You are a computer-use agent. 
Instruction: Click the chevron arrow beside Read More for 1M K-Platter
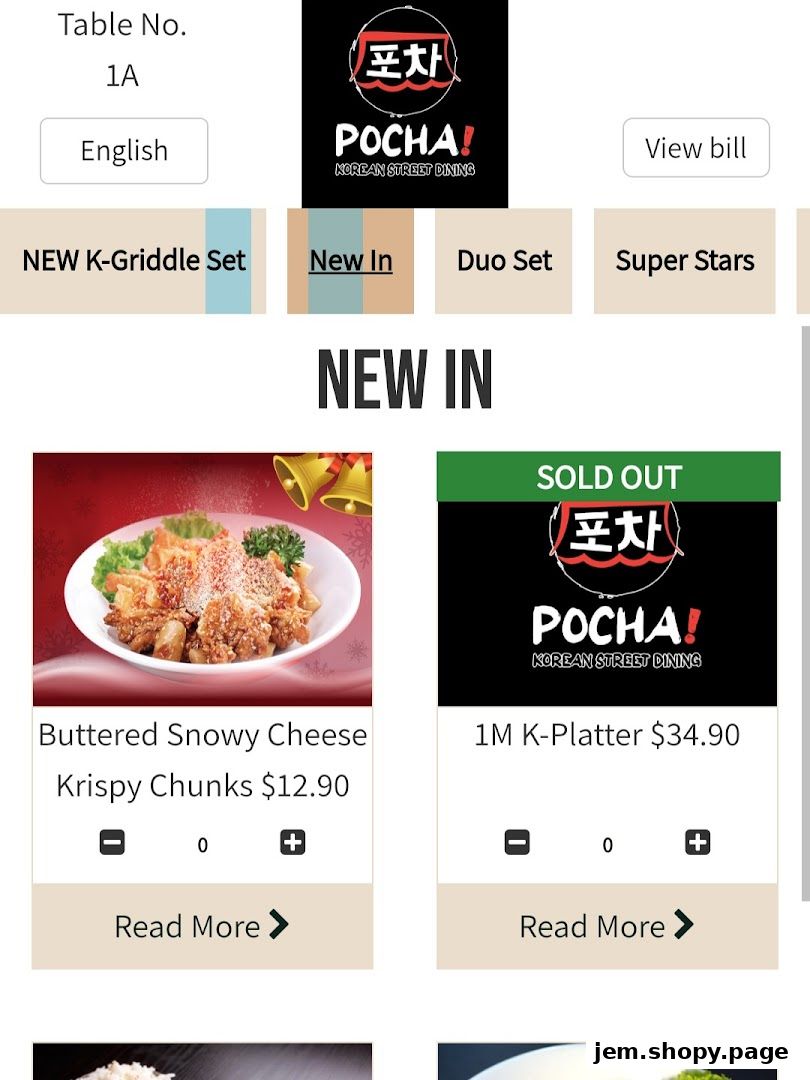coord(685,925)
